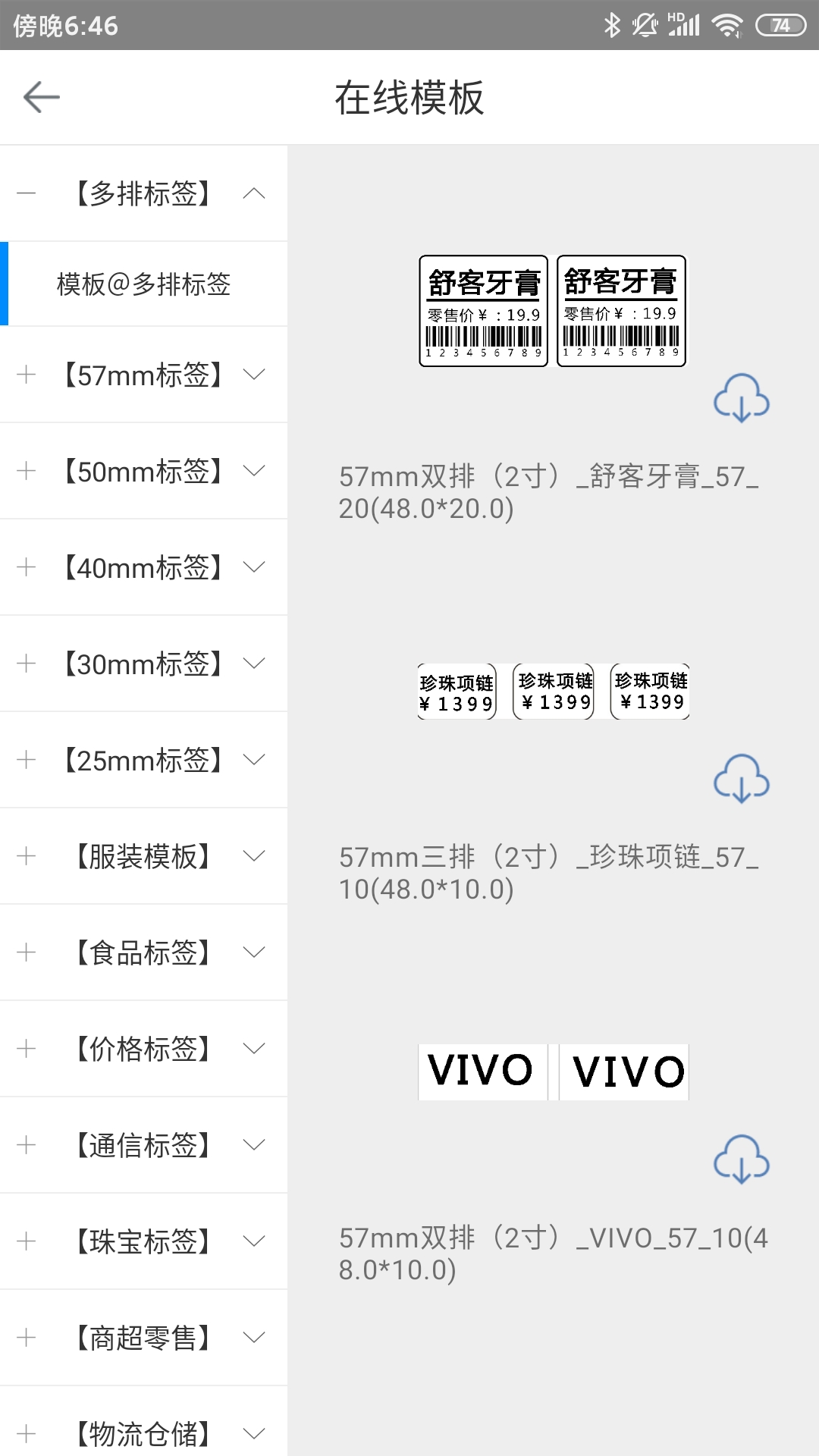Screen dimensions: 819x1456
Task: Download the VIVO double-row template
Action: point(742,1159)
